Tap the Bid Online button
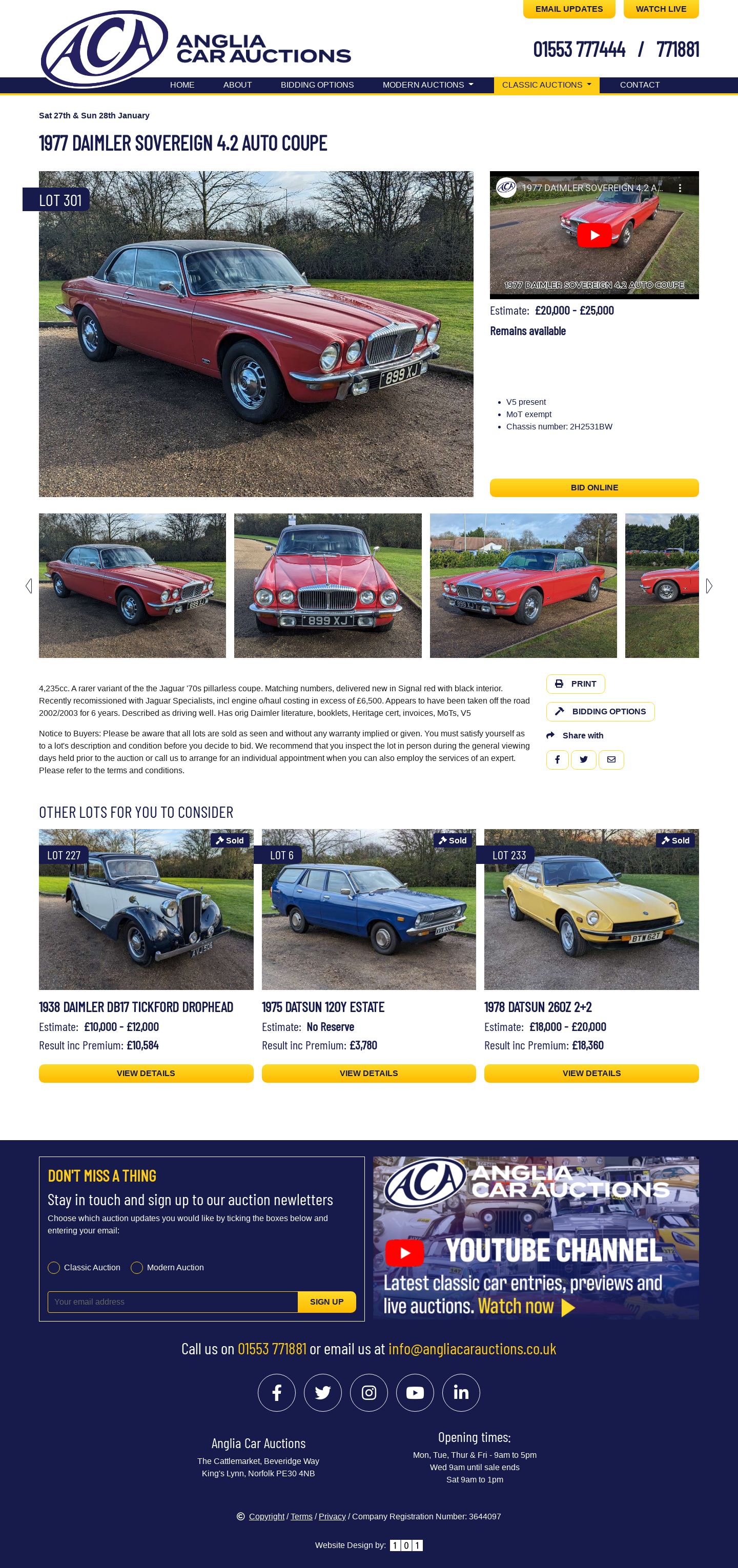 click(x=593, y=487)
